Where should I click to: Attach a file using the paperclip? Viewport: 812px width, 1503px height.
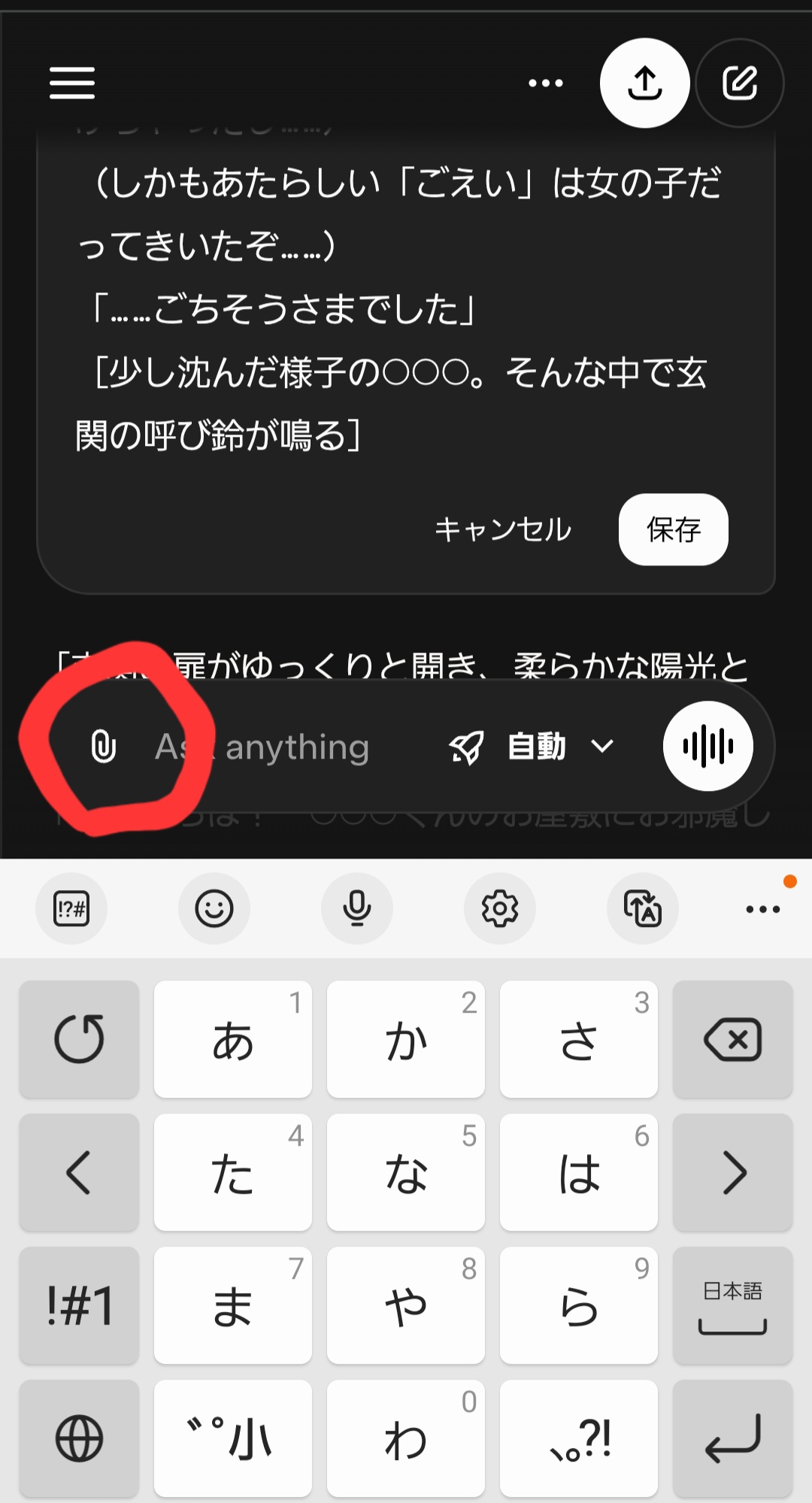point(103,747)
